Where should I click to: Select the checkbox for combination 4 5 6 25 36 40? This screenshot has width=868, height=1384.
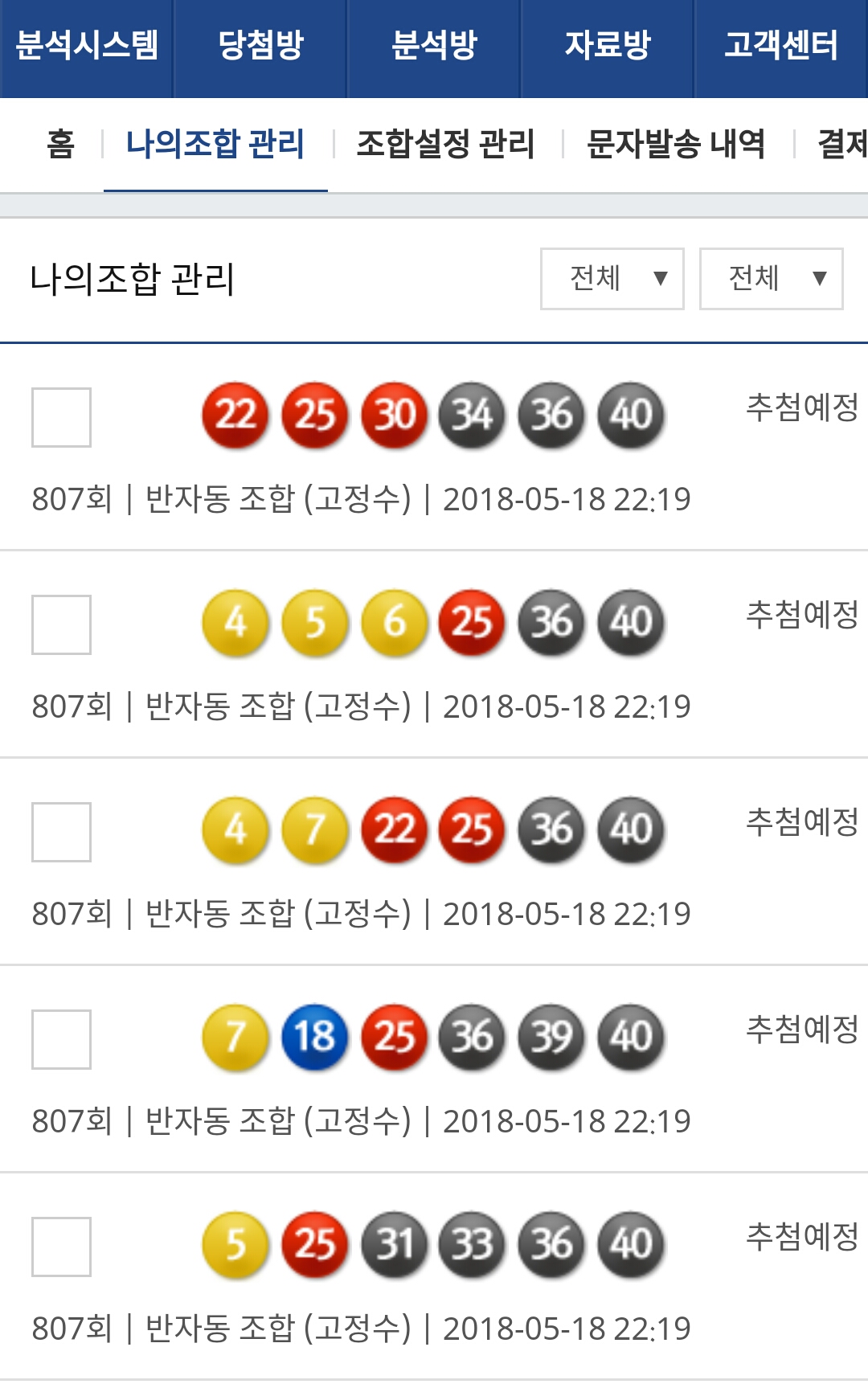61,624
